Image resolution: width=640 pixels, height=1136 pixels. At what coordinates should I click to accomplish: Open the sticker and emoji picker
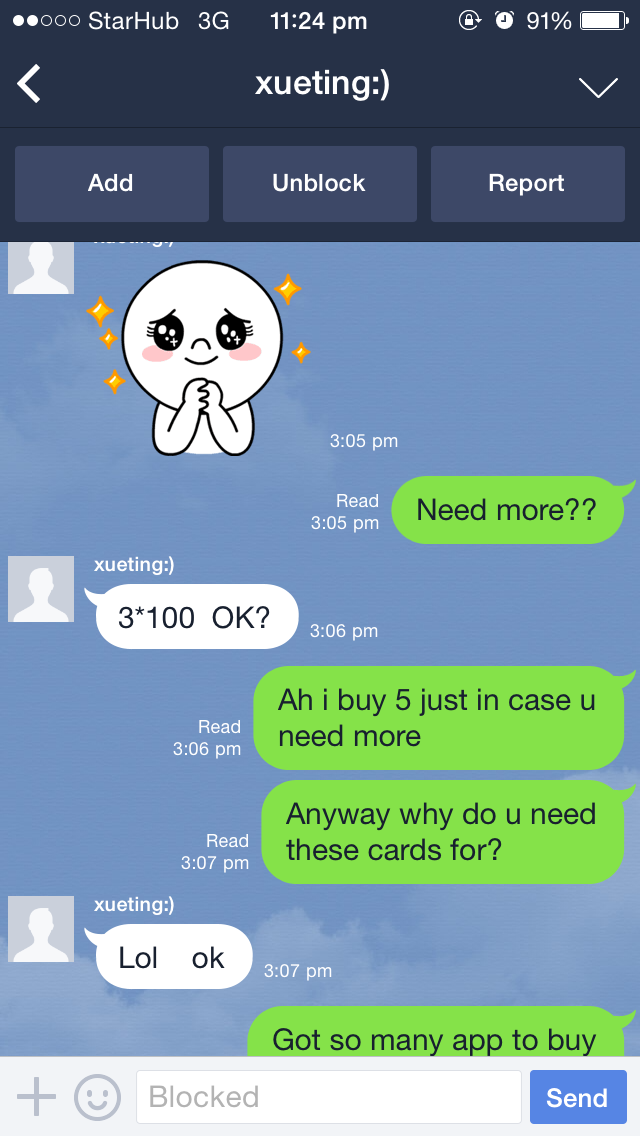(97, 1097)
